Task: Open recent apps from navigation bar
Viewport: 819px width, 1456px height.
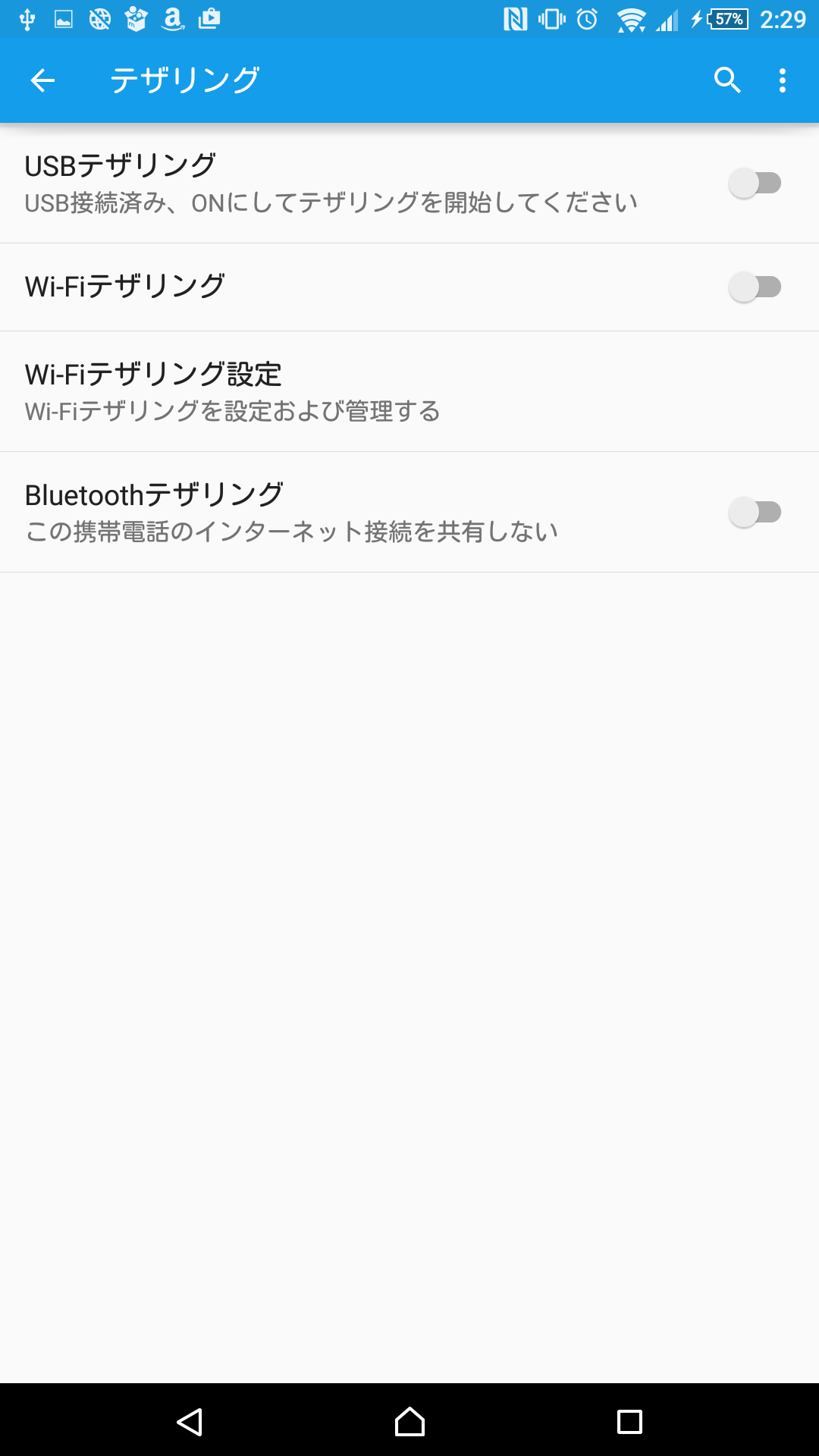Action: pos(629,1421)
